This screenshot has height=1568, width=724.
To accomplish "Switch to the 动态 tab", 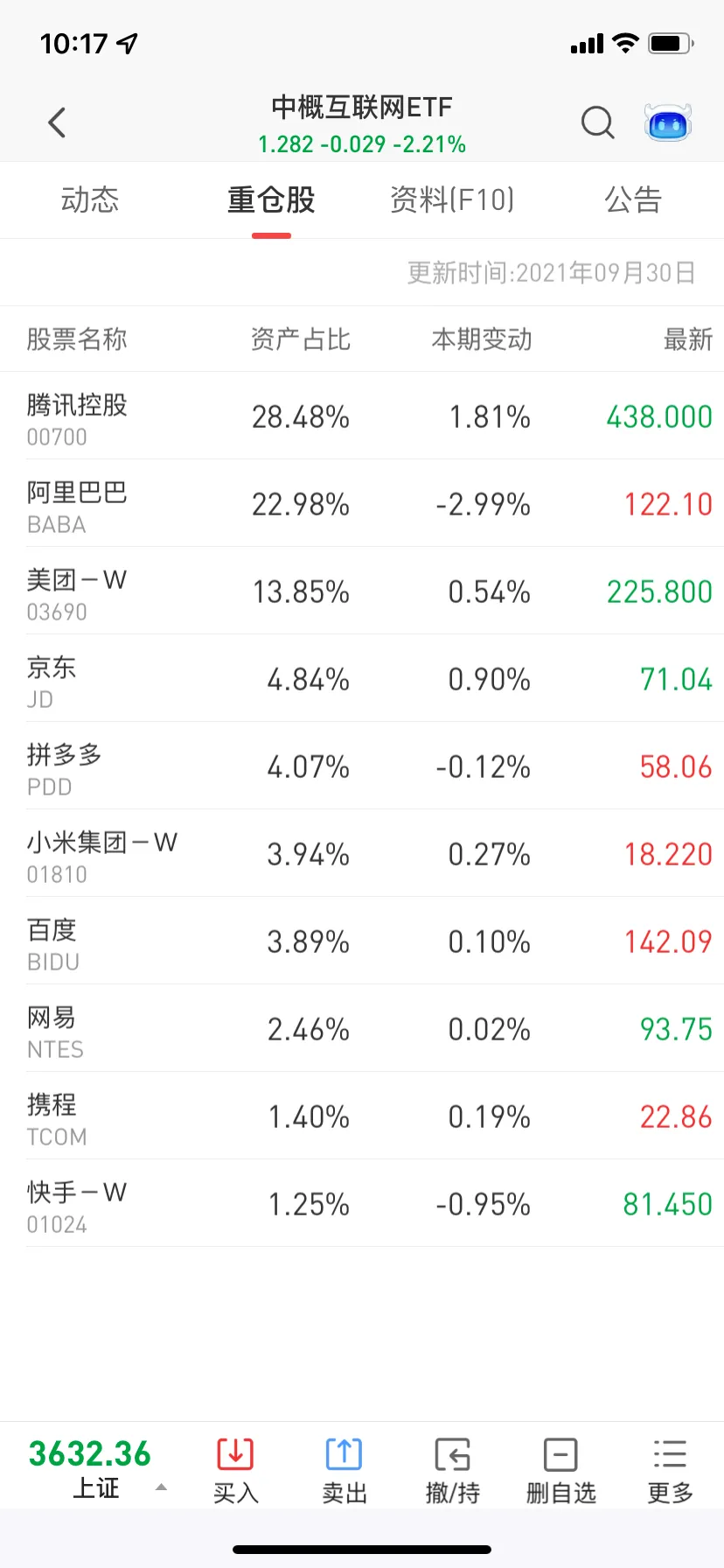I will 89,200.
